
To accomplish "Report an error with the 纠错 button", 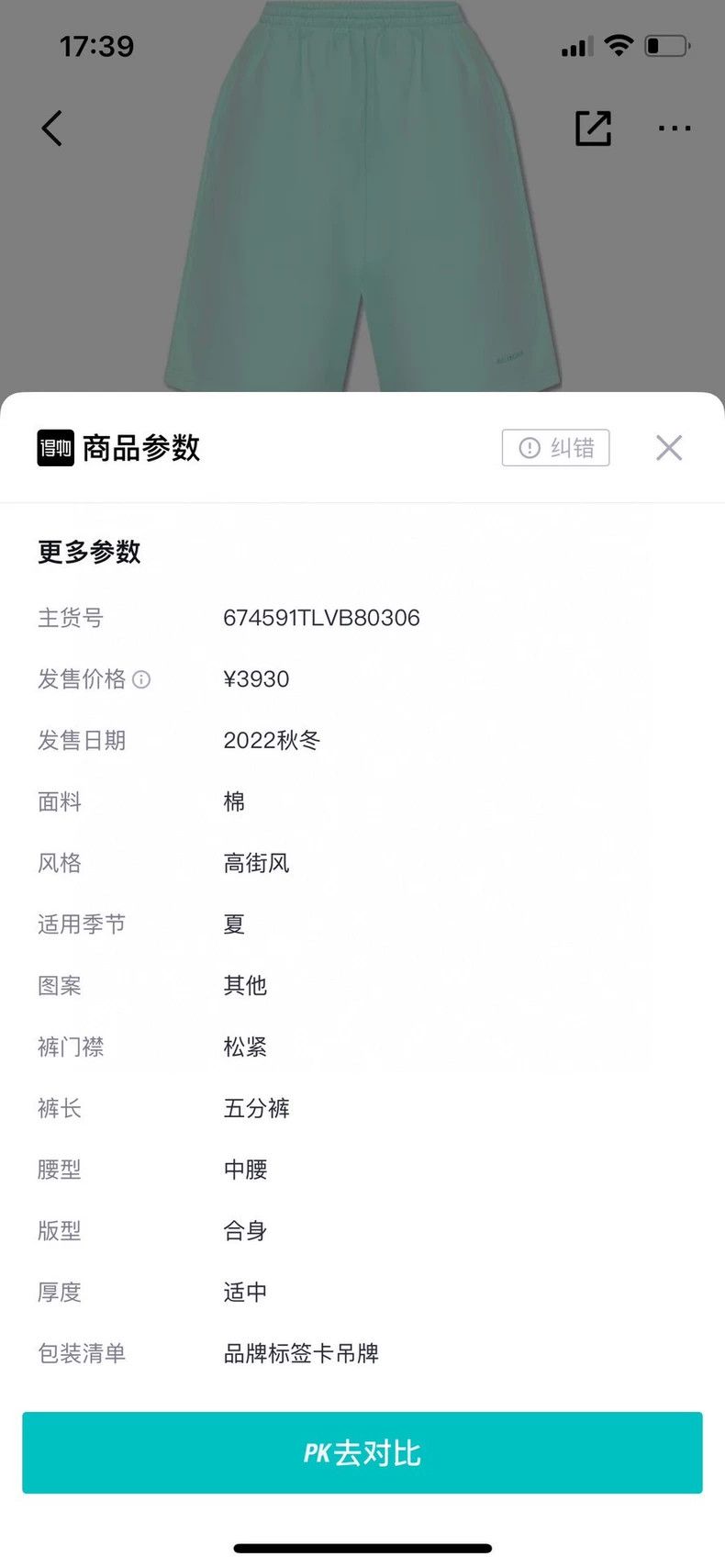I will click(556, 448).
